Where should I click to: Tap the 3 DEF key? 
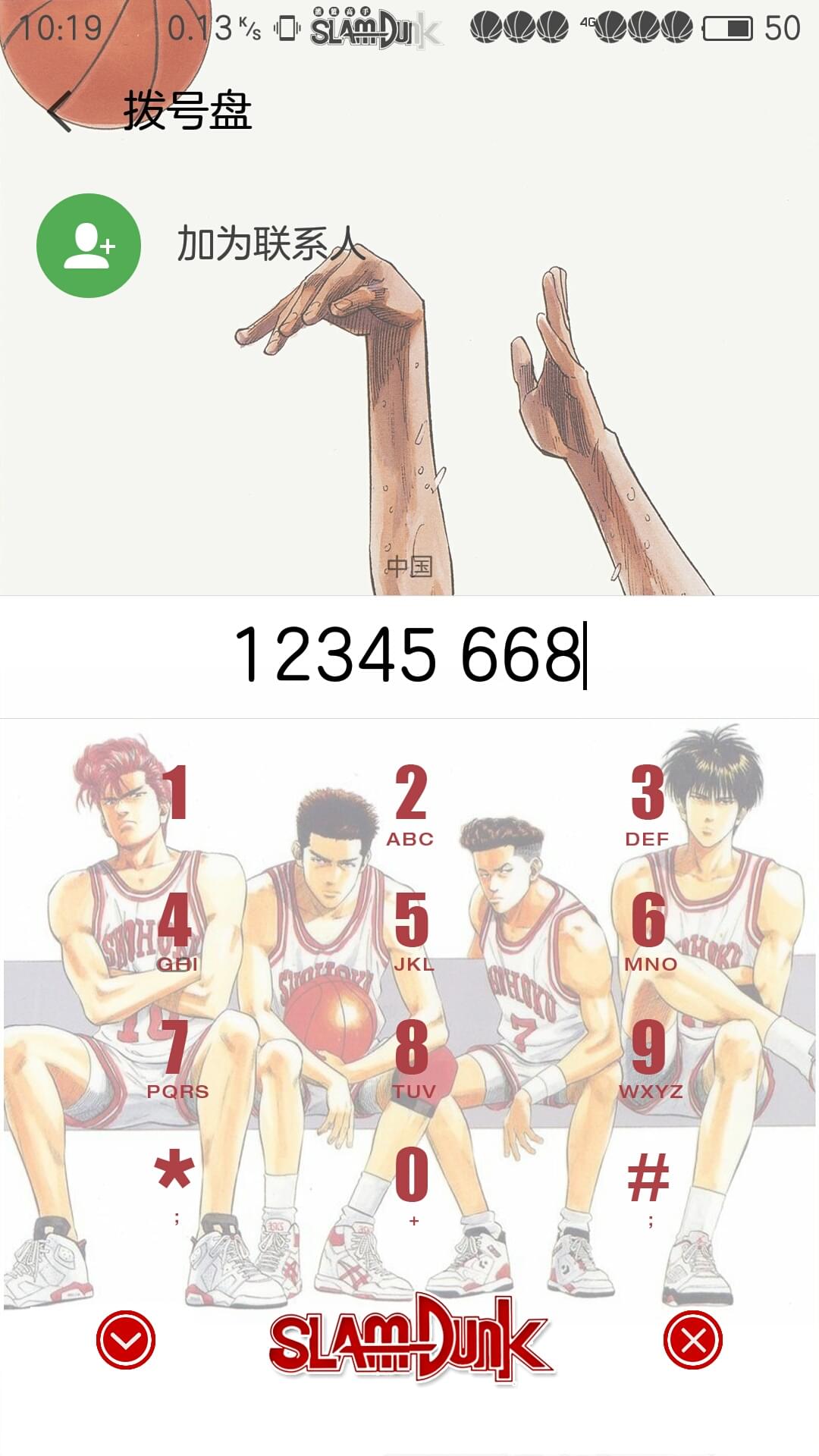[648, 805]
